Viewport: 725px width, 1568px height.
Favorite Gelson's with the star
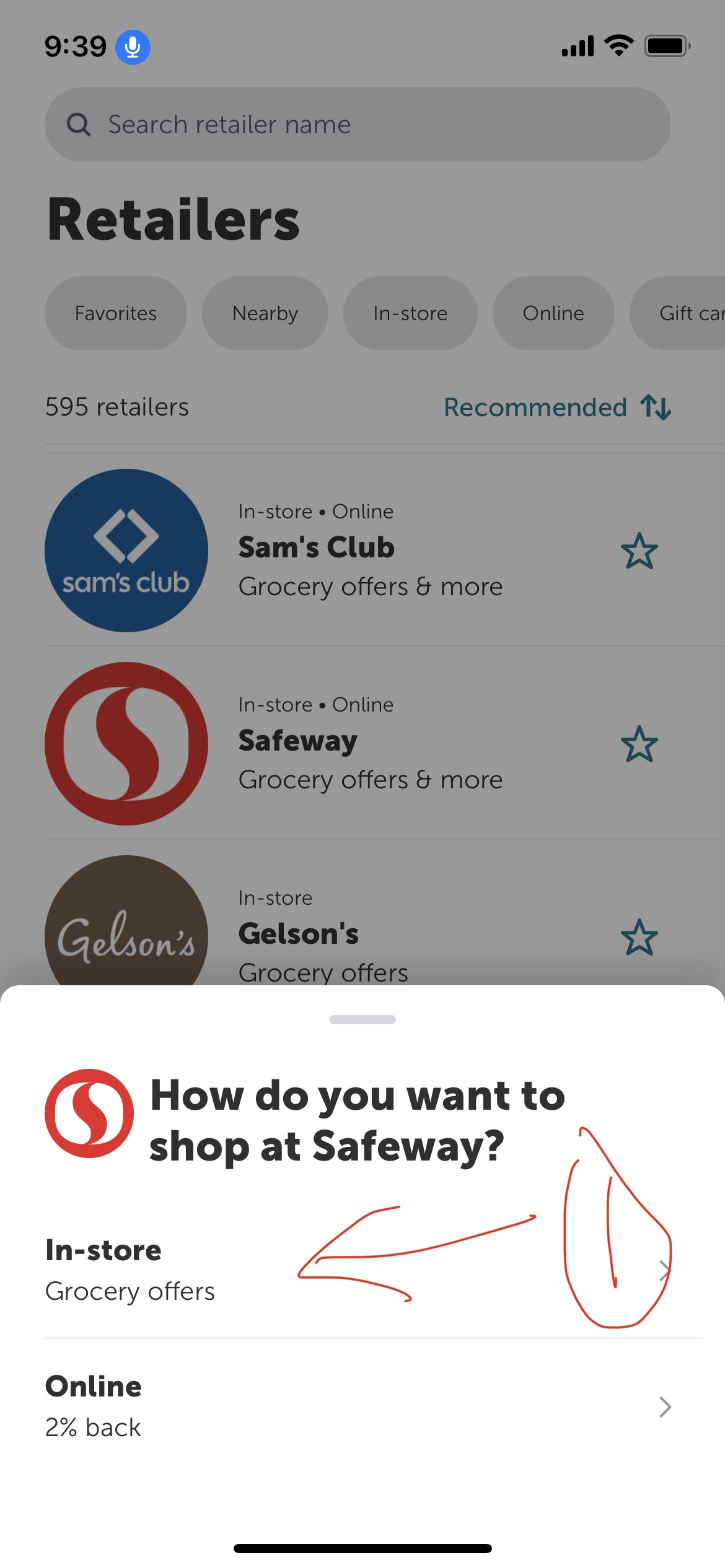coord(639,937)
